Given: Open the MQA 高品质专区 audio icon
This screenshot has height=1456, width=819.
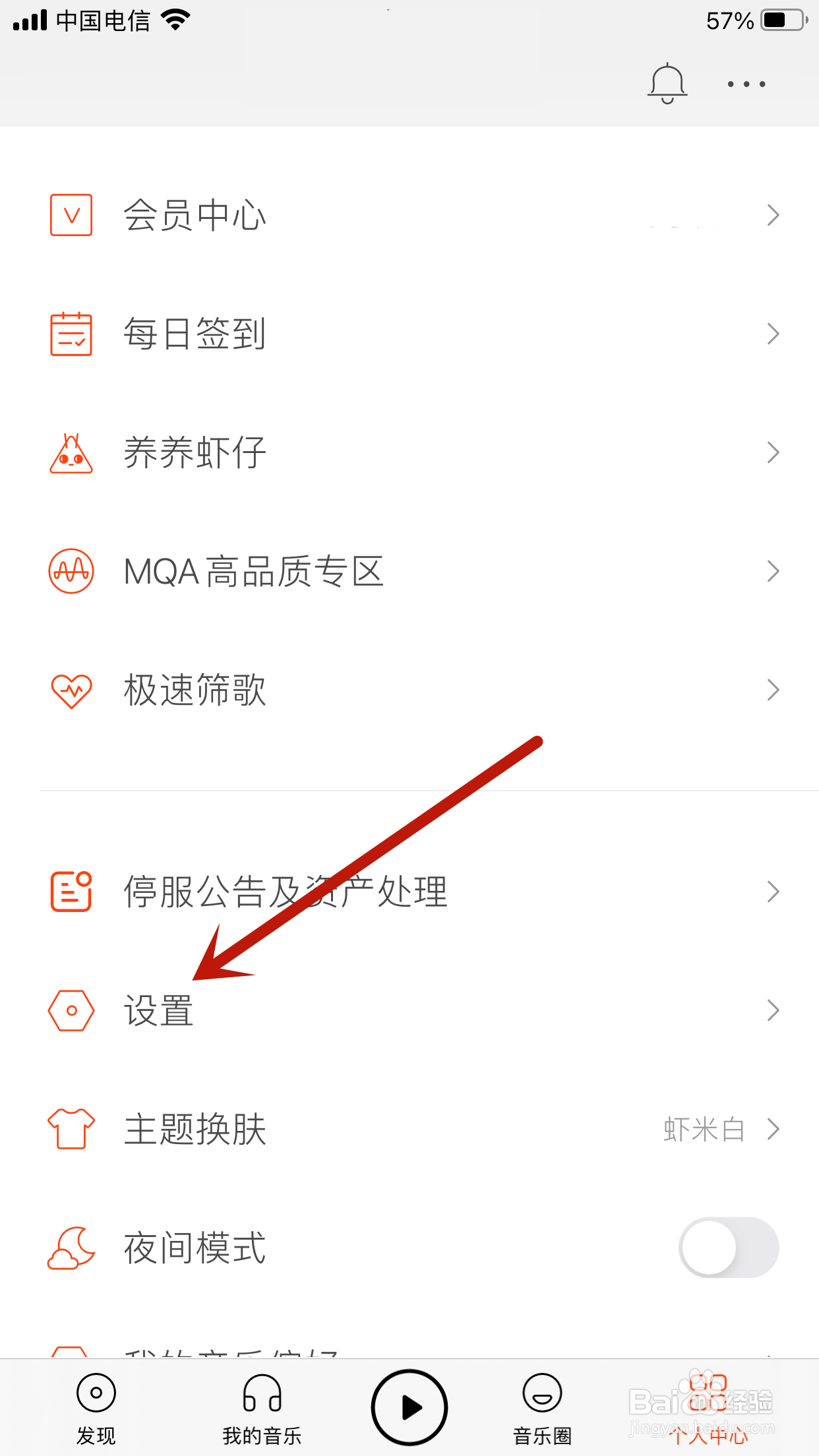Looking at the screenshot, I should click(x=71, y=571).
